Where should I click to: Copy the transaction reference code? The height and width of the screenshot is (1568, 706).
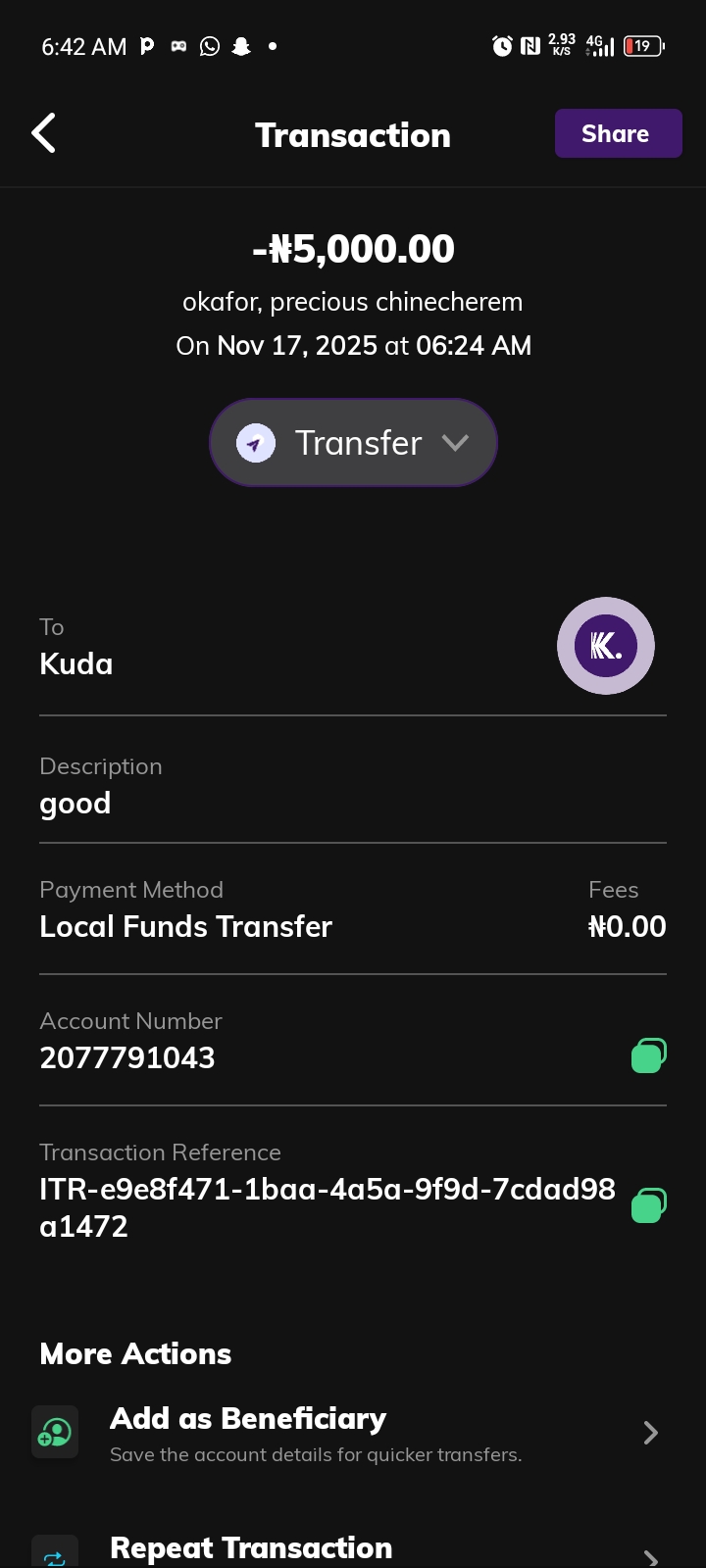click(x=648, y=1205)
